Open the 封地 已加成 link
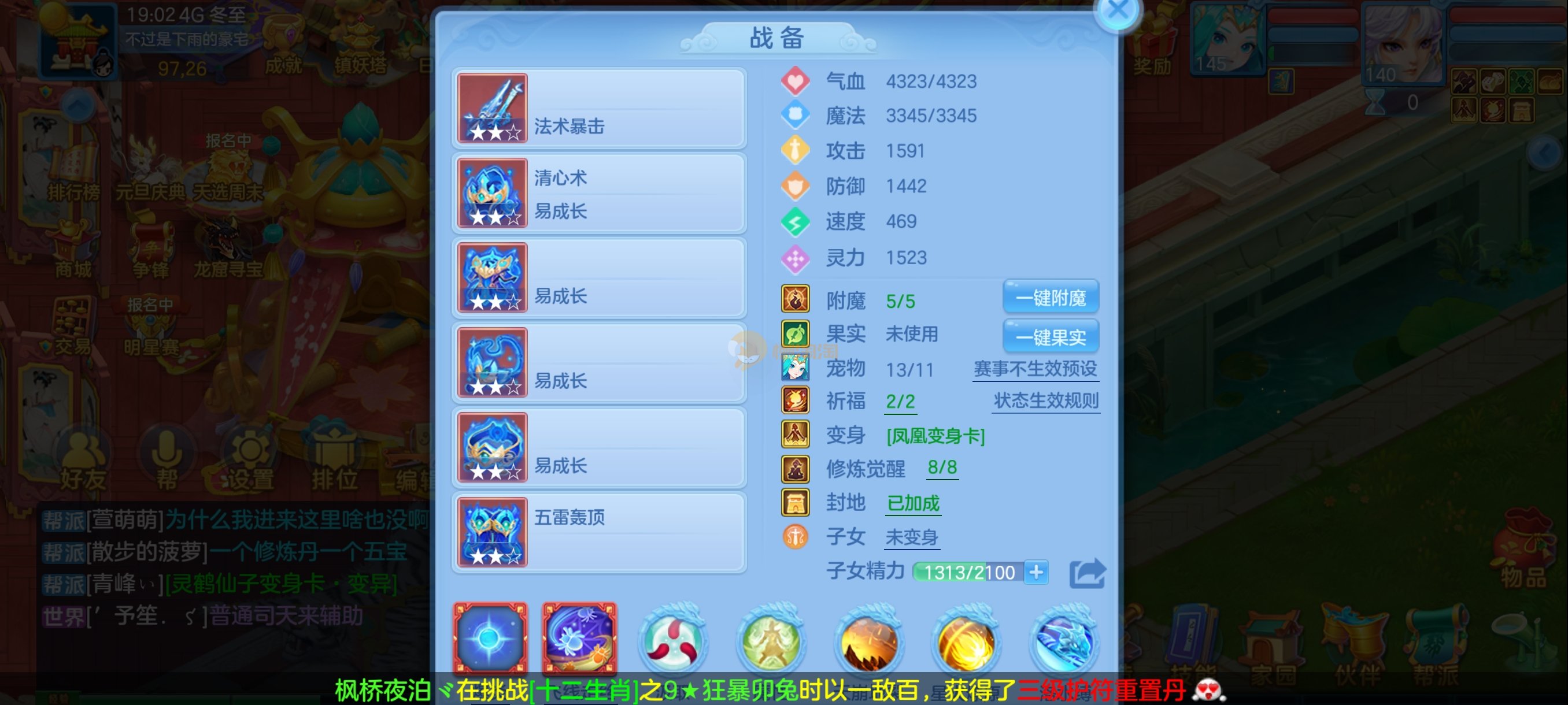The width and height of the screenshot is (1568, 705). pyautogui.click(x=912, y=503)
